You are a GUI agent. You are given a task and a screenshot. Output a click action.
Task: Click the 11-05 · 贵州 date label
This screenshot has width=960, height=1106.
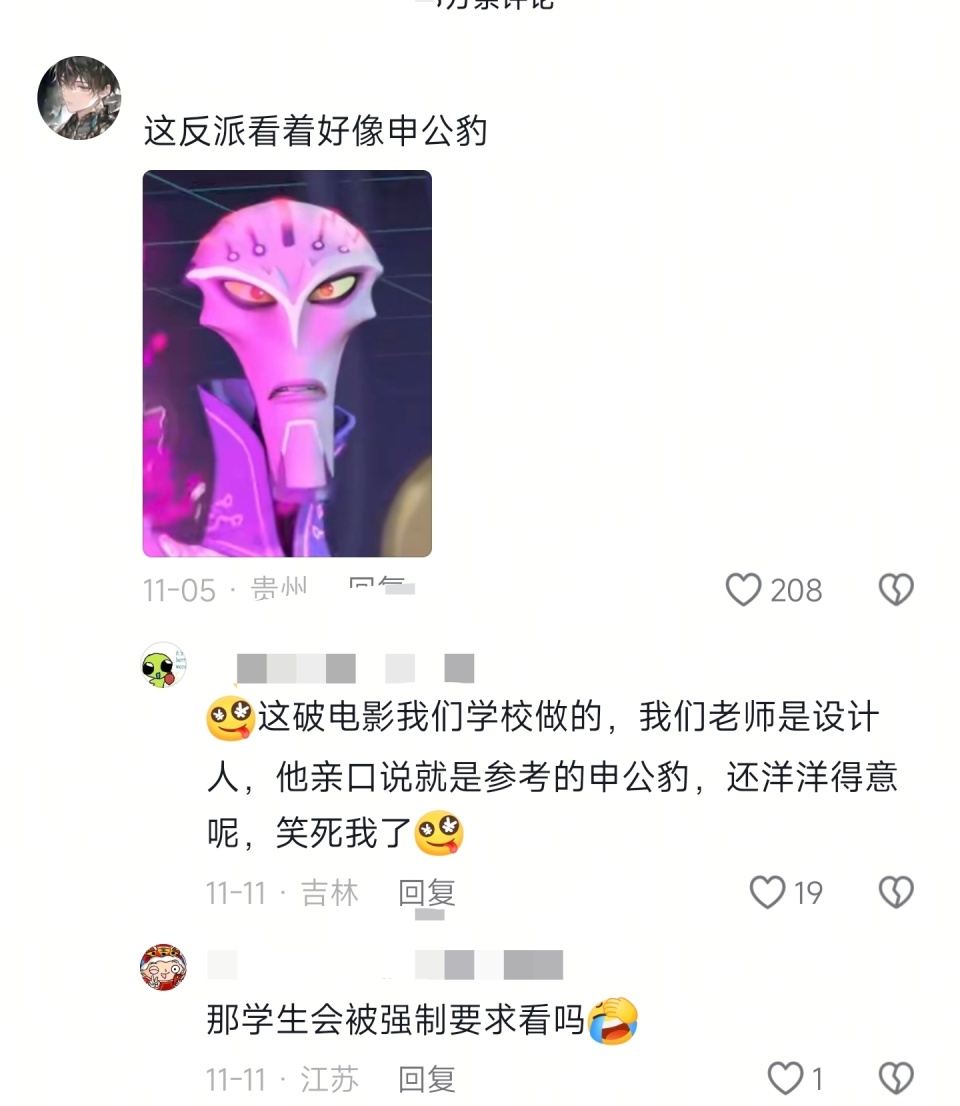pyautogui.click(x=229, y=590)
